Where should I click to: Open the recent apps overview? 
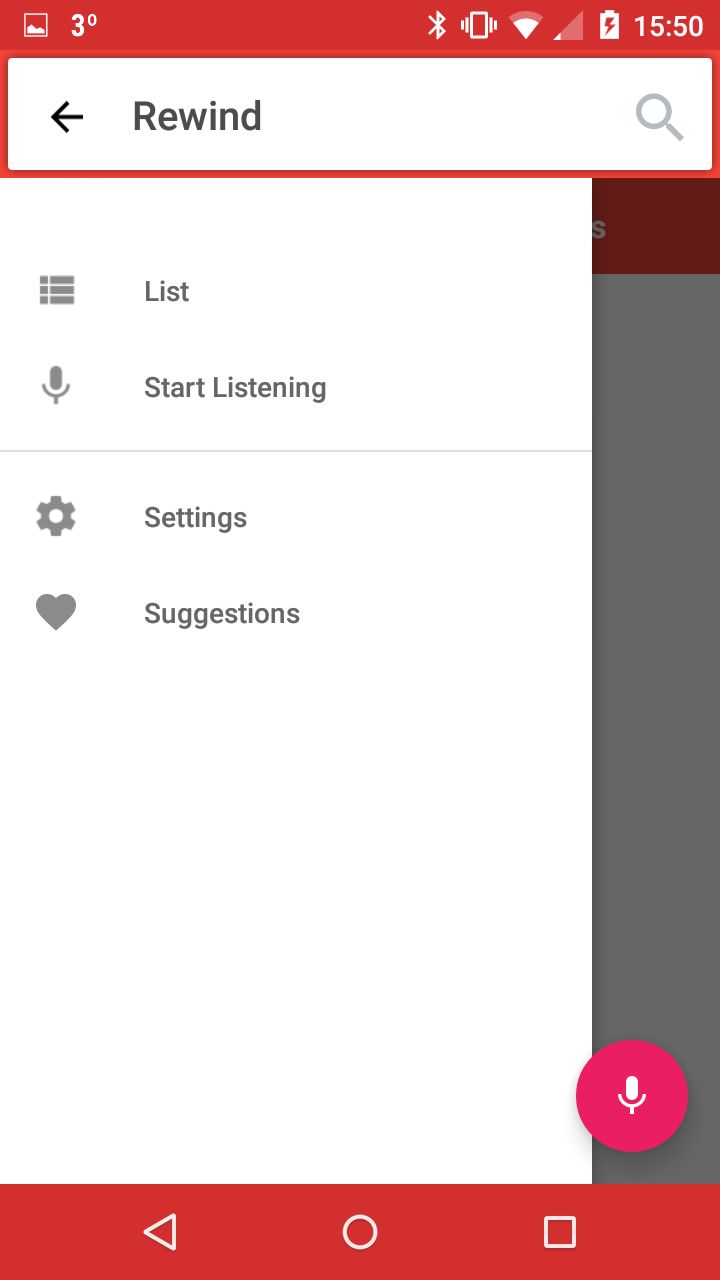560,1232
